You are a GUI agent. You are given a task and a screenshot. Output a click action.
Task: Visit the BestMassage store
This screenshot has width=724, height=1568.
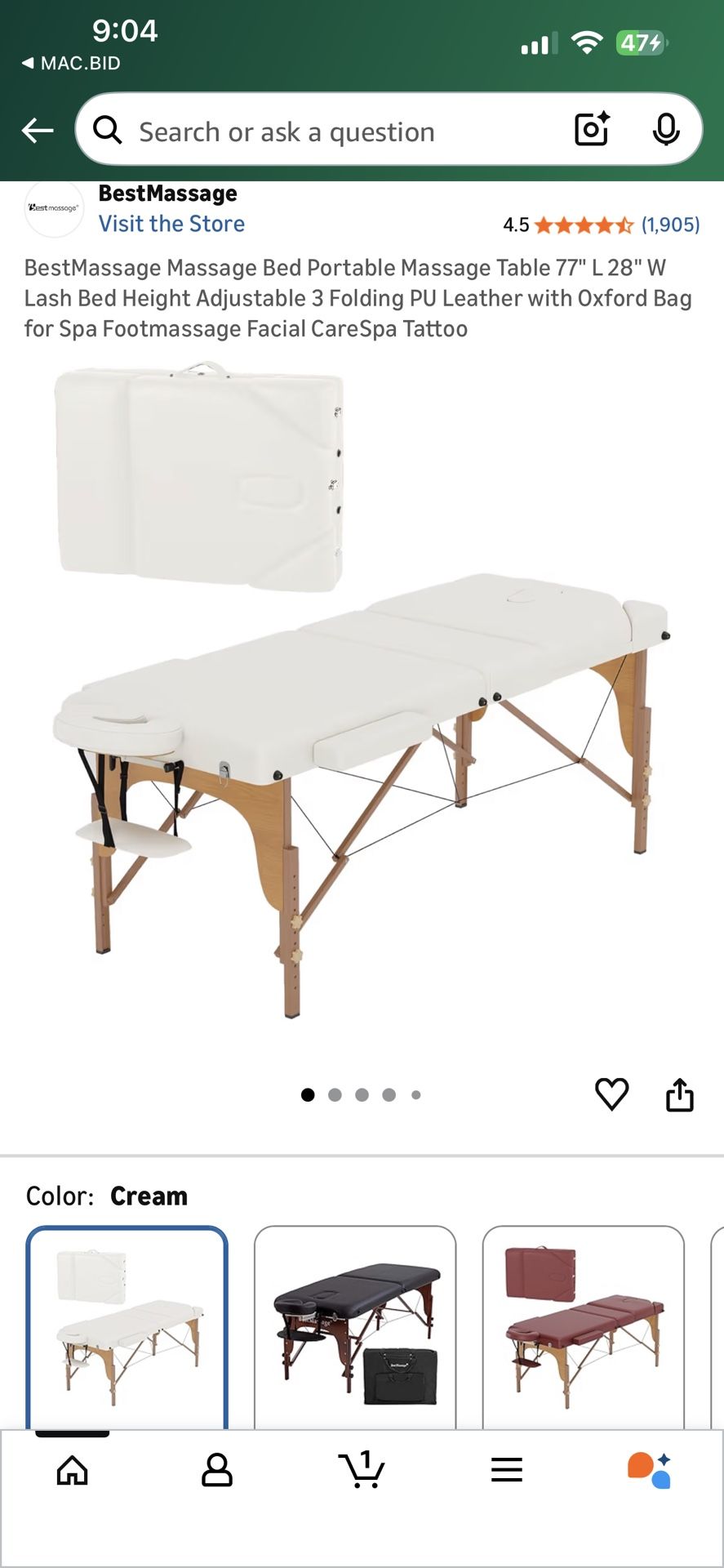point(171,224)
